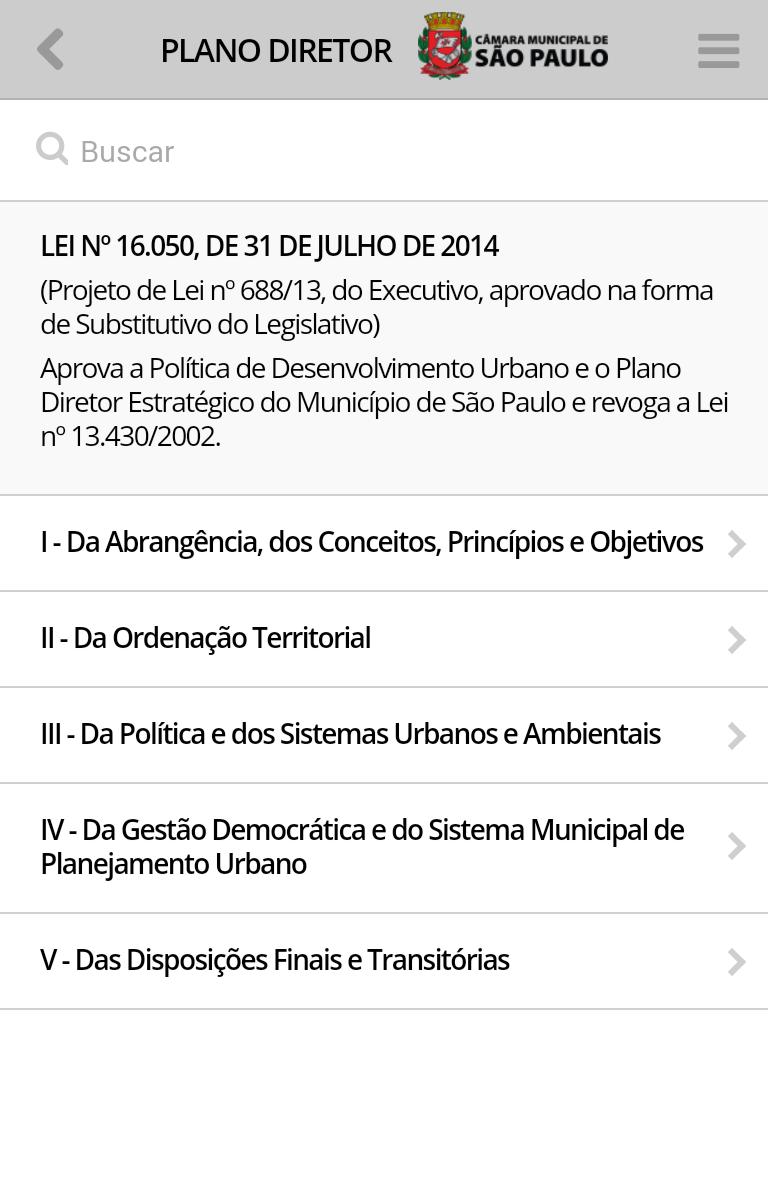Tap the Câmara Municipal de São Paulo logo
This screenshot has height=1184, width=768.
point(513,45)
